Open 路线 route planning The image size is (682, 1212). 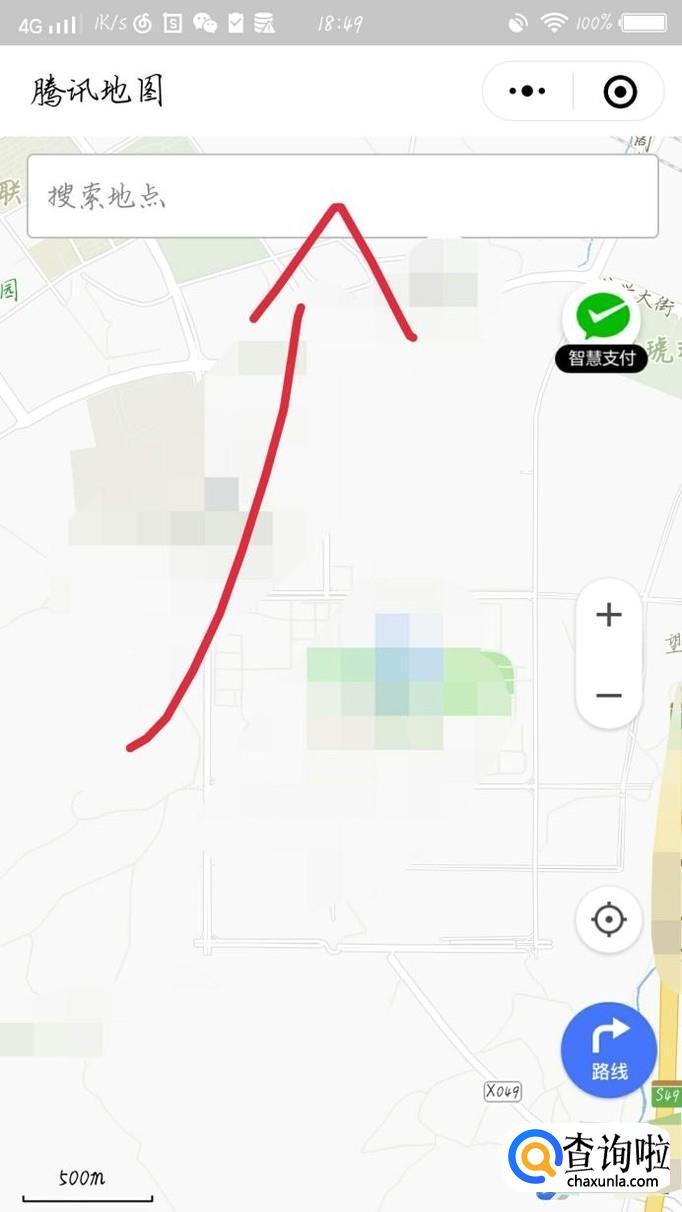(609, 1049)
